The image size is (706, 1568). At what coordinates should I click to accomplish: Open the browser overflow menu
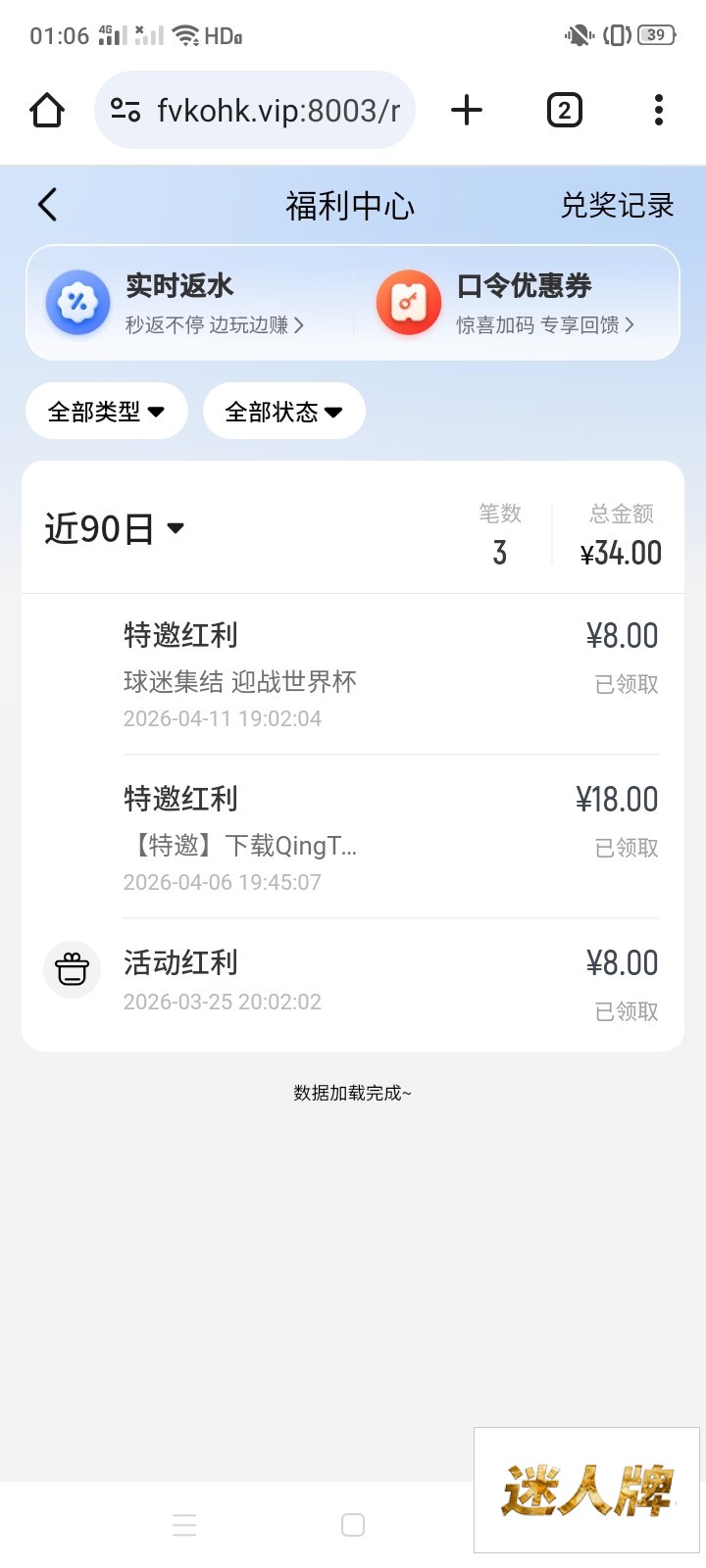(x=659, y=111)
